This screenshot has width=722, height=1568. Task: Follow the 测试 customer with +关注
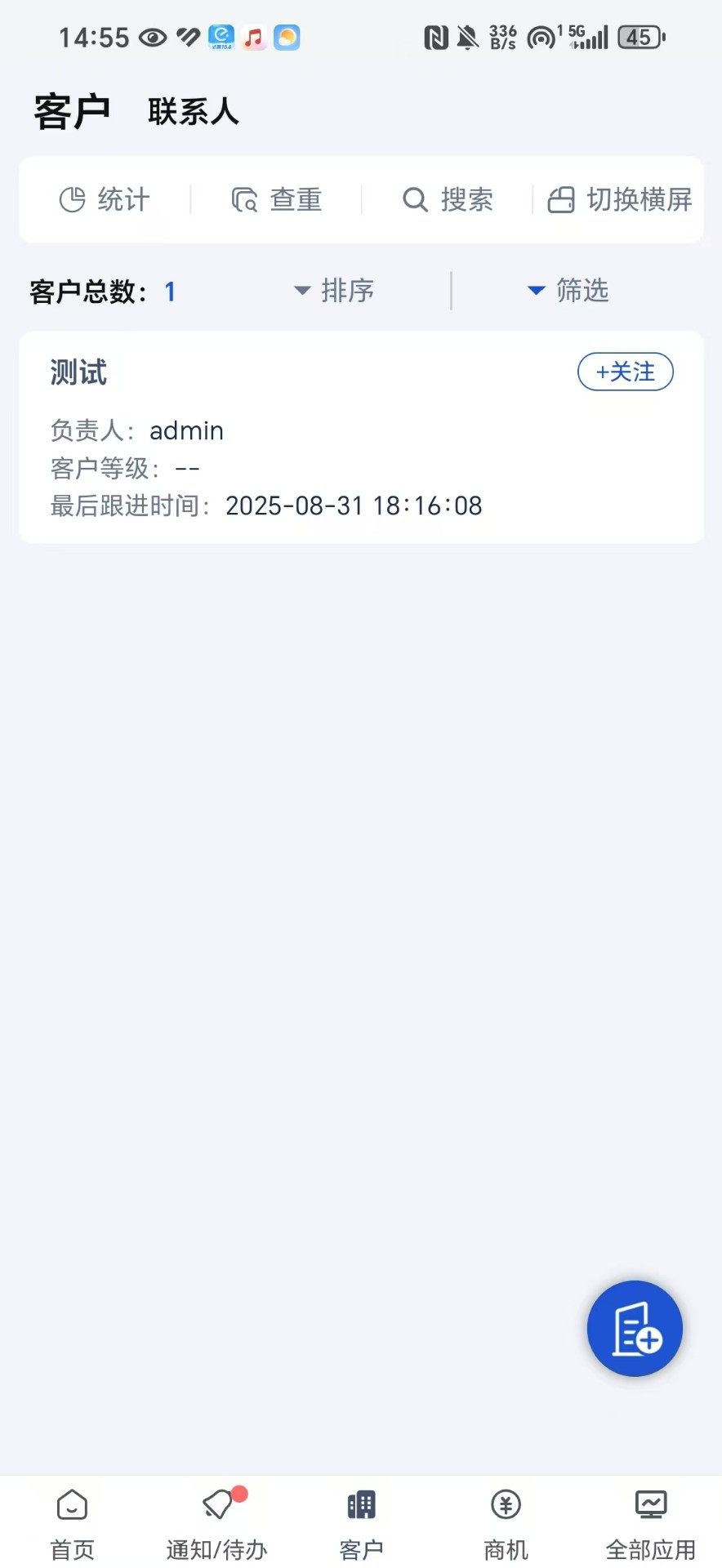tap(625, 372)
